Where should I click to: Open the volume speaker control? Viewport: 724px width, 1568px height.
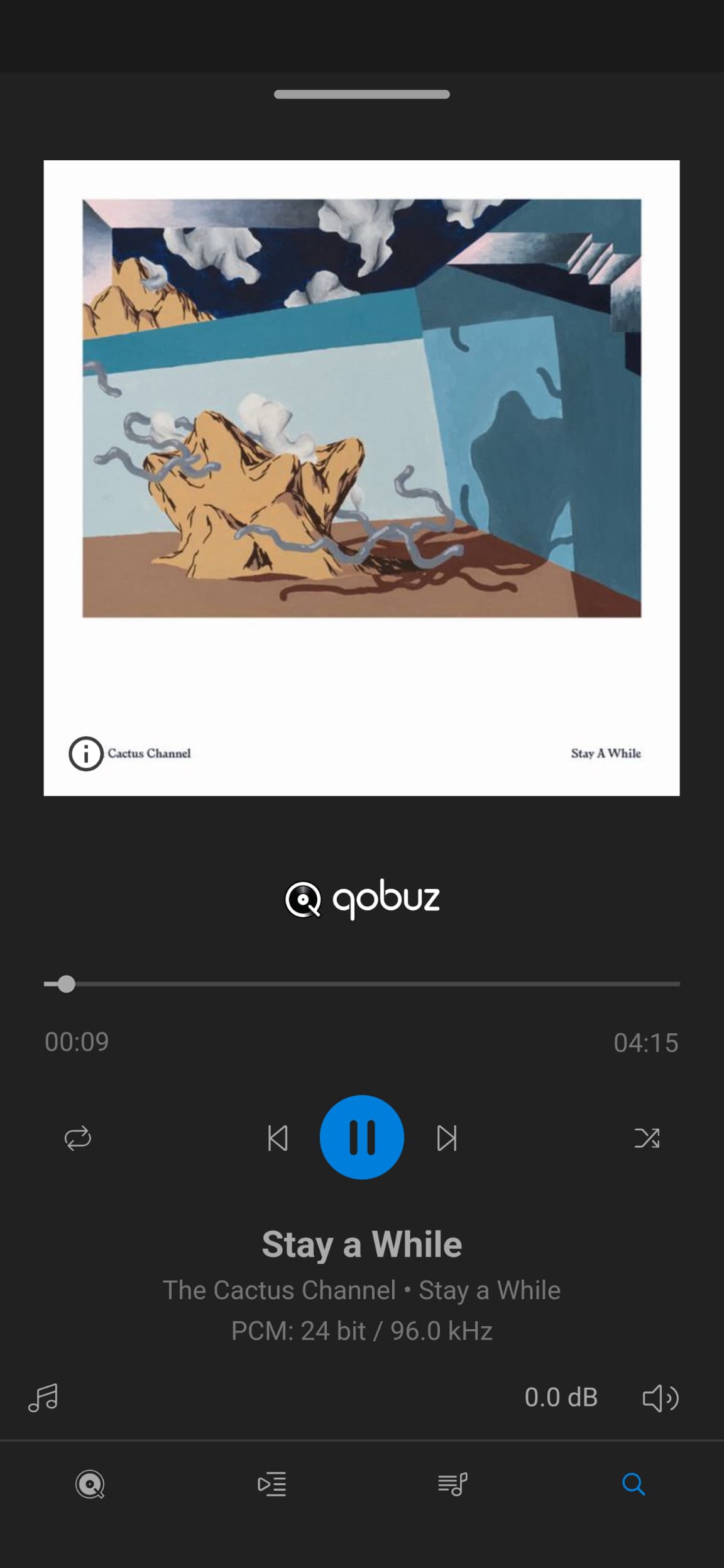[x=660, y=1398]
